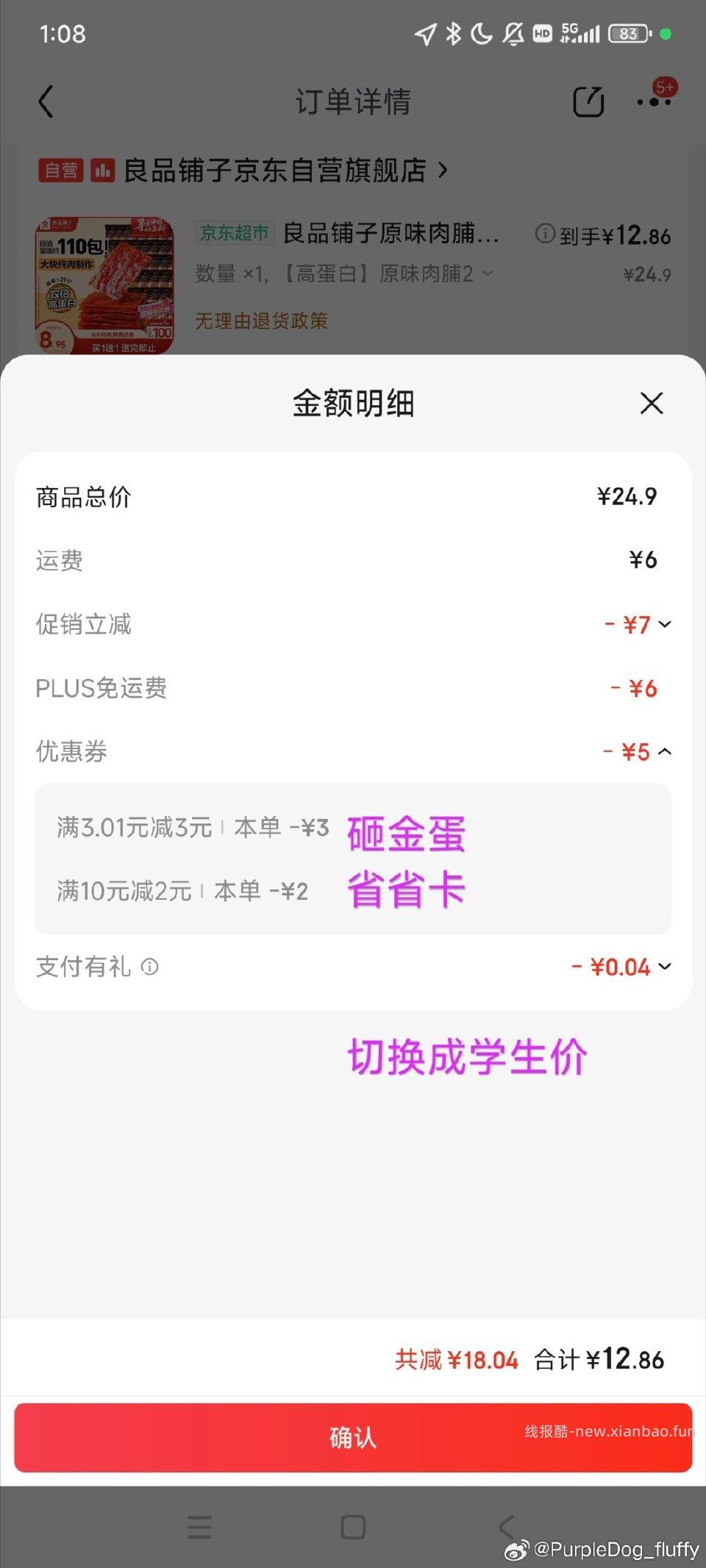Open the 无理由退货政策 policy link
Screen dimensions: 706x1568
260,321
